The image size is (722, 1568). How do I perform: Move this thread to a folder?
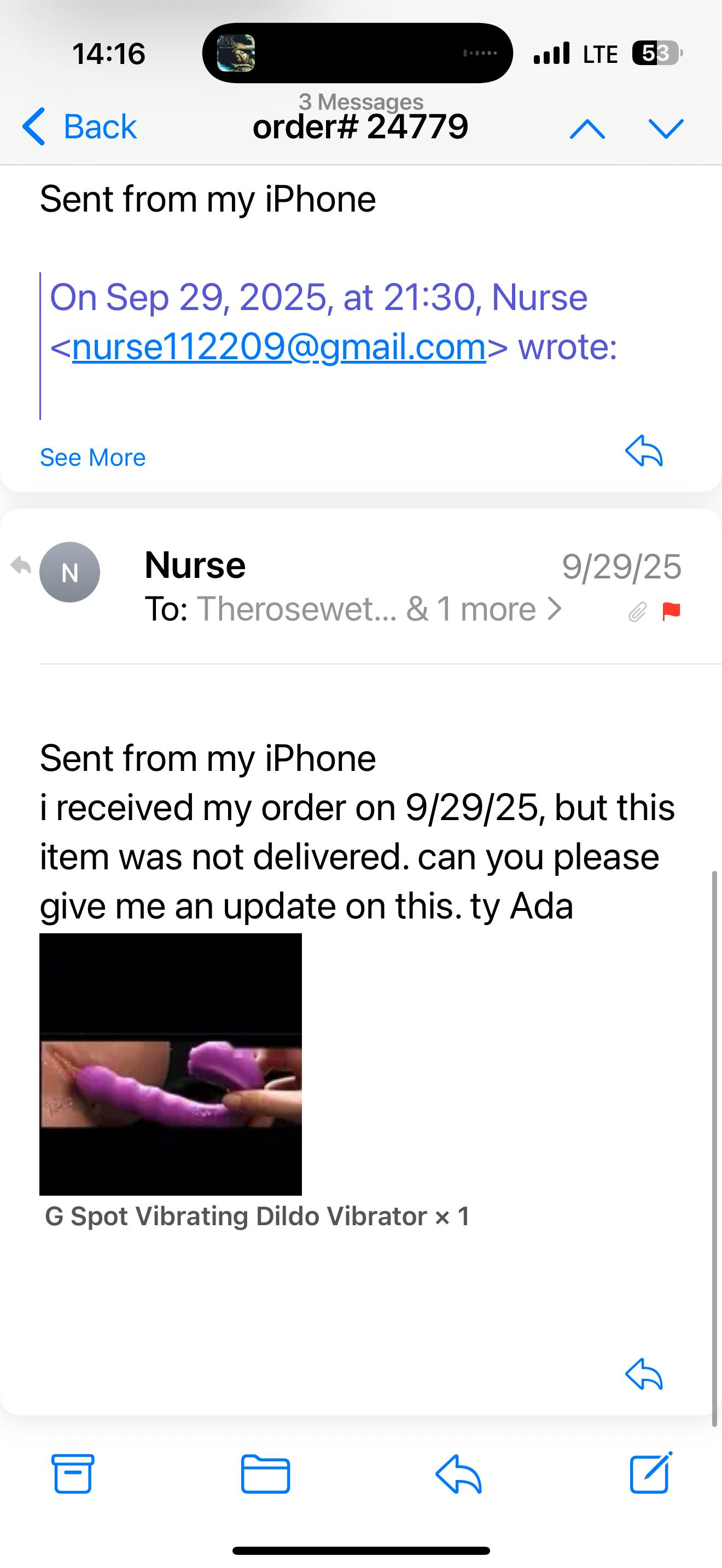(265, 1473)
